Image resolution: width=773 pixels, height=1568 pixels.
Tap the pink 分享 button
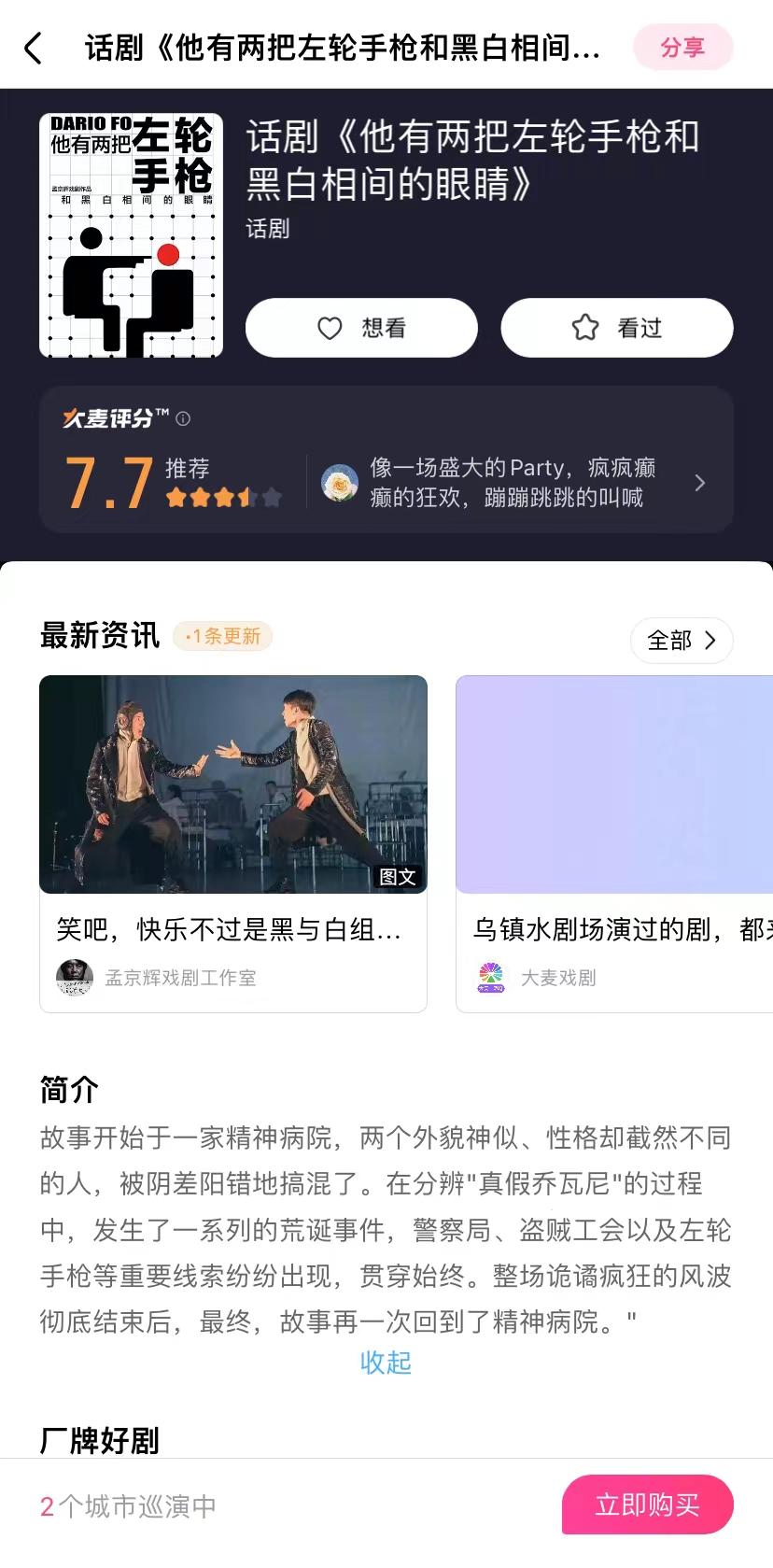683,47
